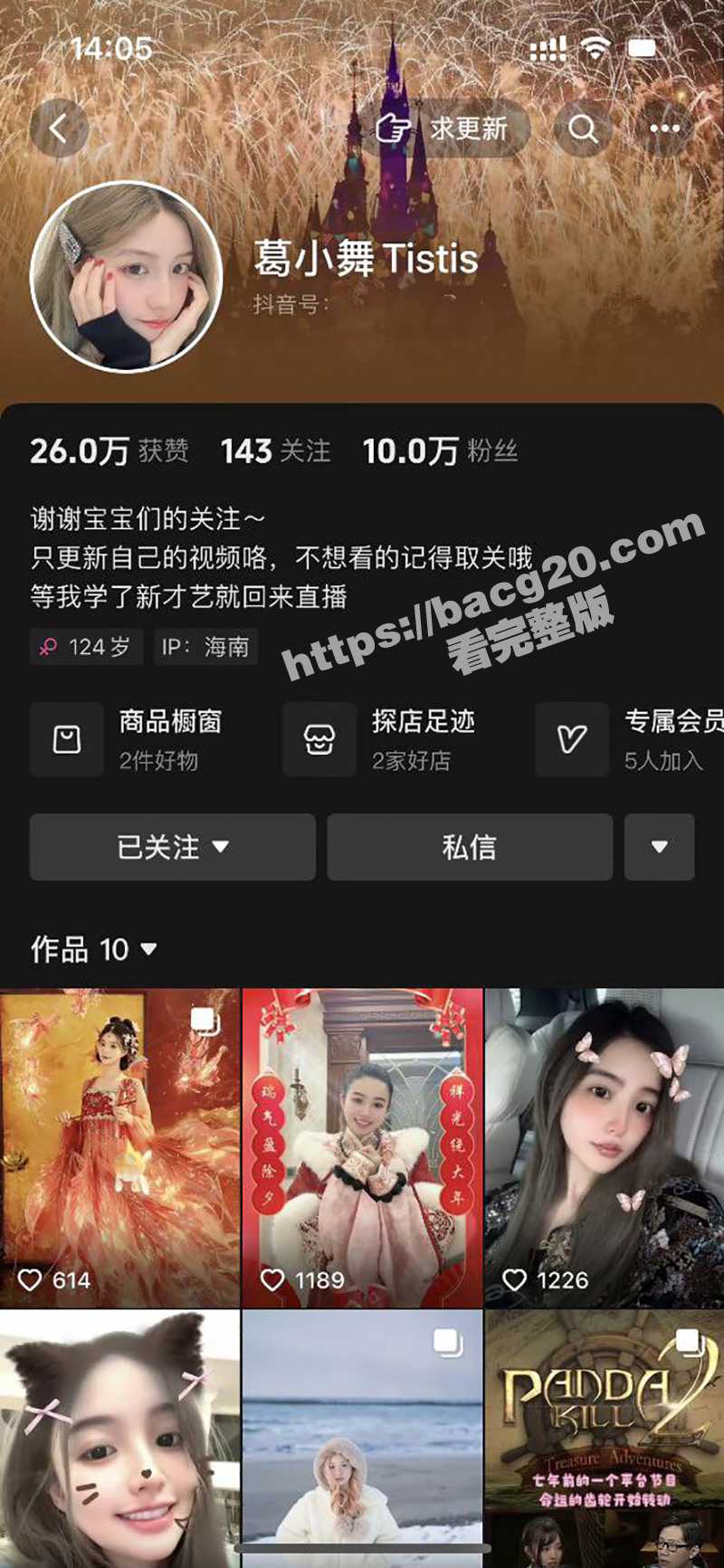Tap the 已关注 following button
Screen dimensions: 724x1568
click(x=172, y=847)
